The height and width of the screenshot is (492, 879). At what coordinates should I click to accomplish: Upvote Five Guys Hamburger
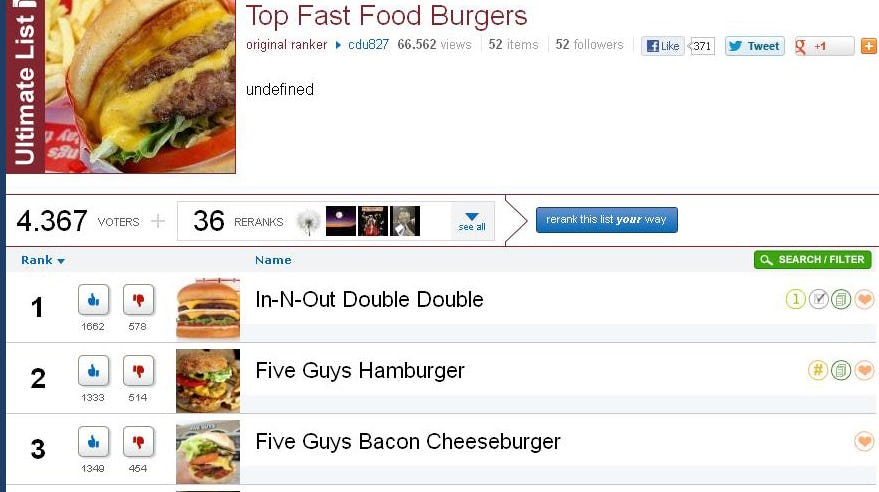pos(94,370)
